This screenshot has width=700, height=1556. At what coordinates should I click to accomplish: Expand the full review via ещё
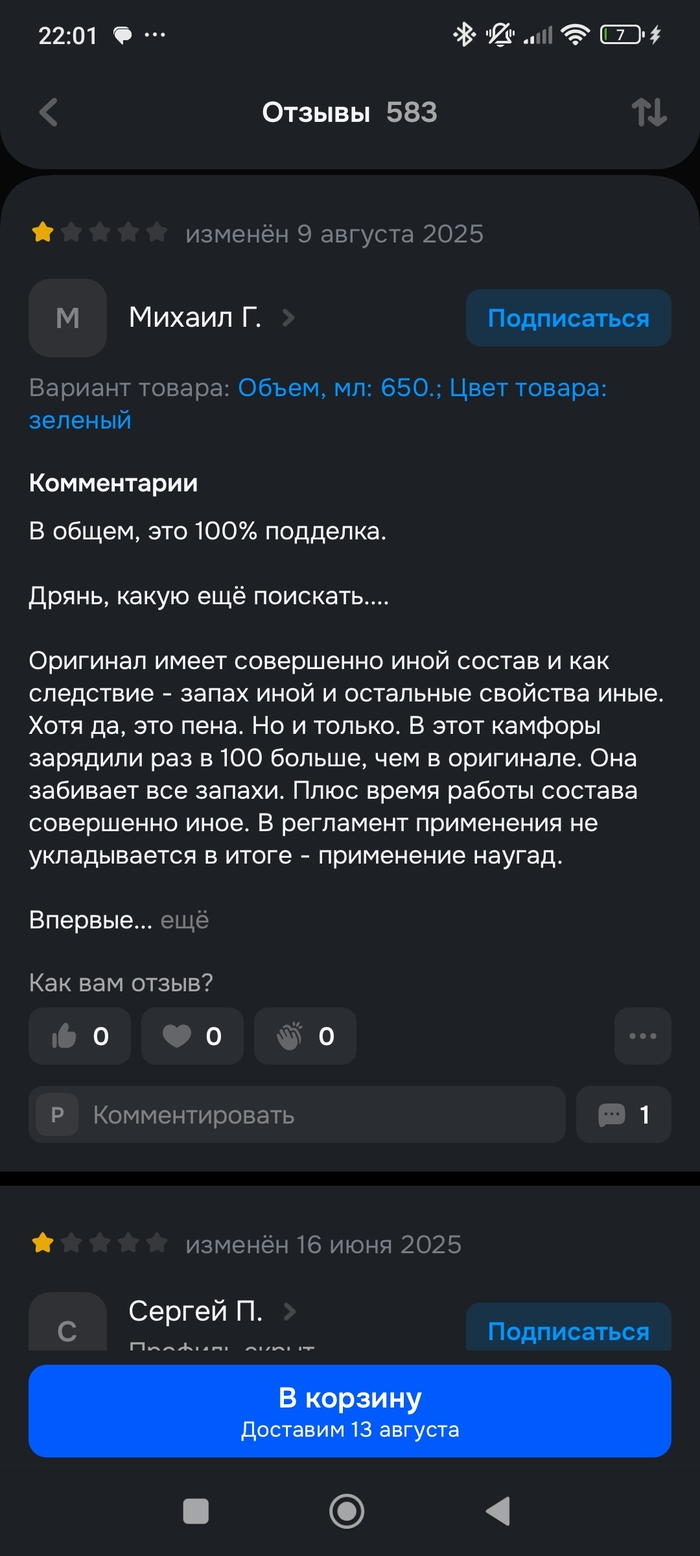[x=184, y=920]
